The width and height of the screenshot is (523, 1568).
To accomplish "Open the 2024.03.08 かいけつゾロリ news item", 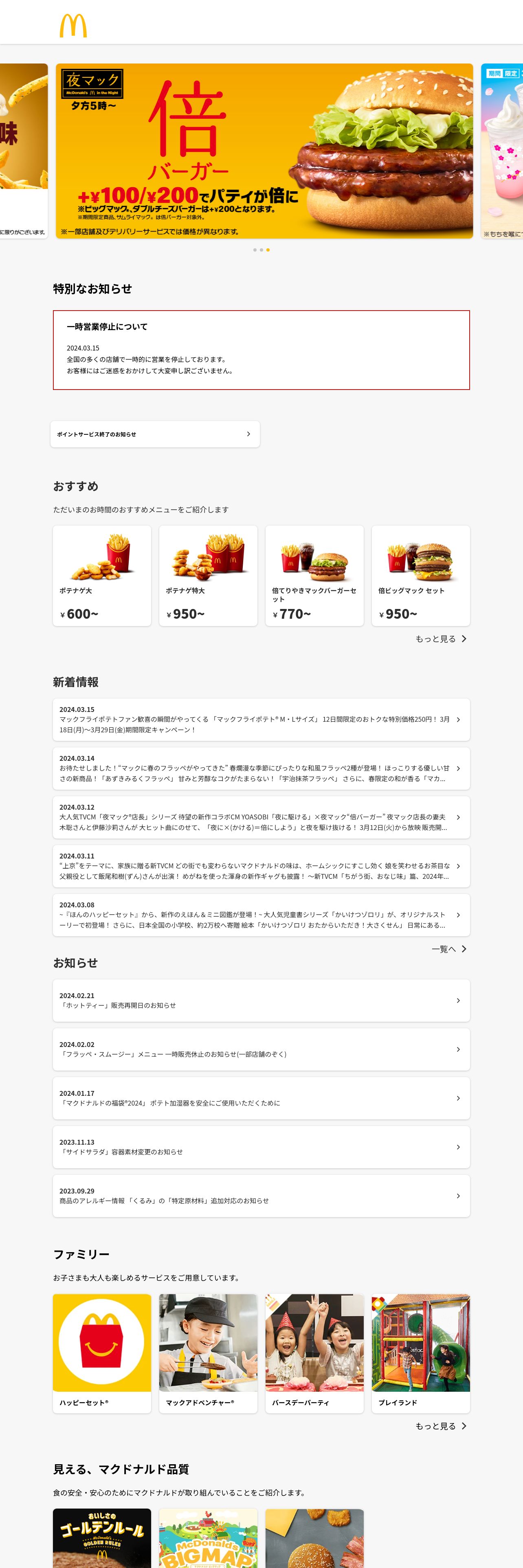I will 261,914.
